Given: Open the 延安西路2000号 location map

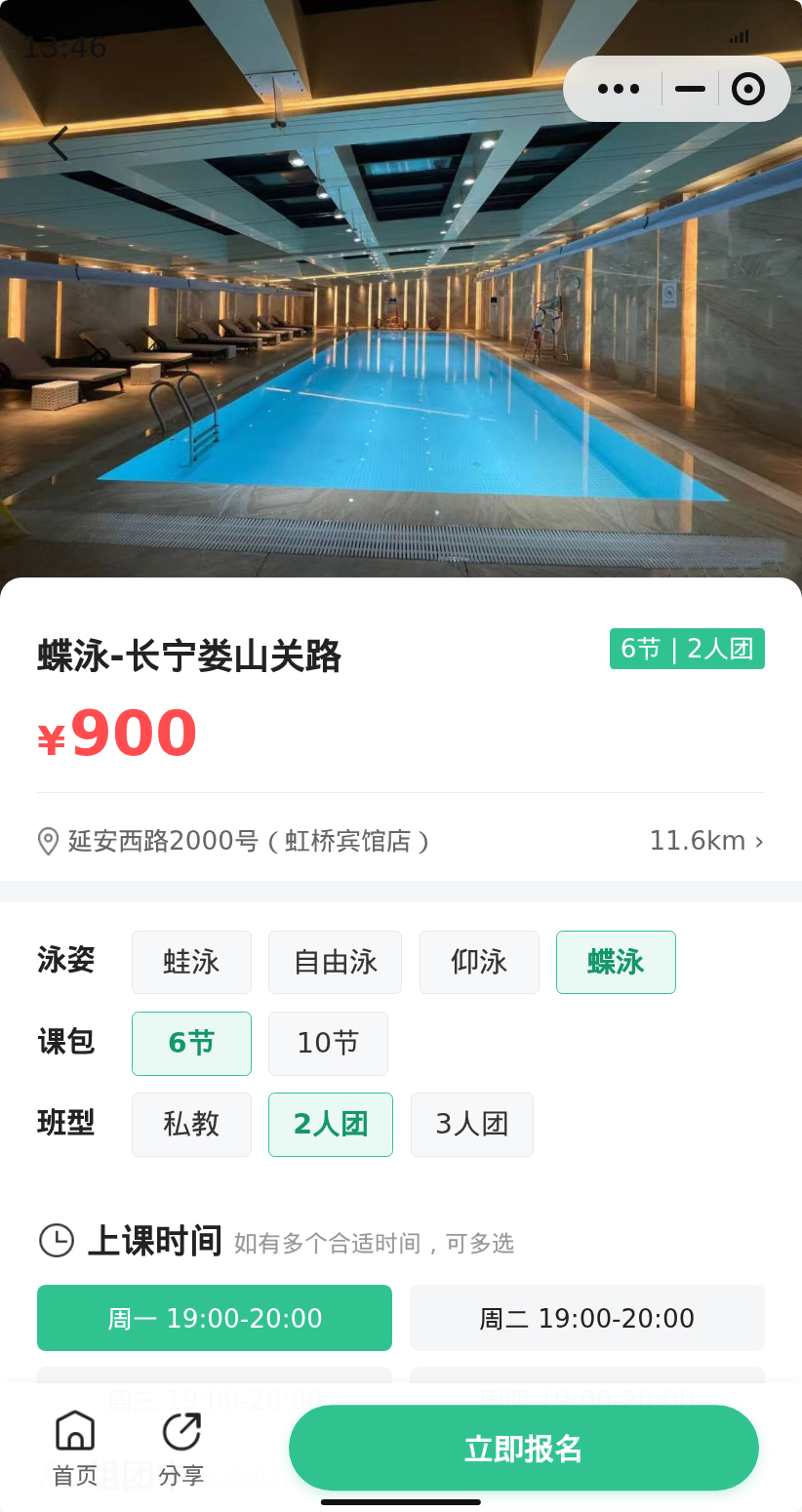Looking at the screenshot, I should [401, 841].
